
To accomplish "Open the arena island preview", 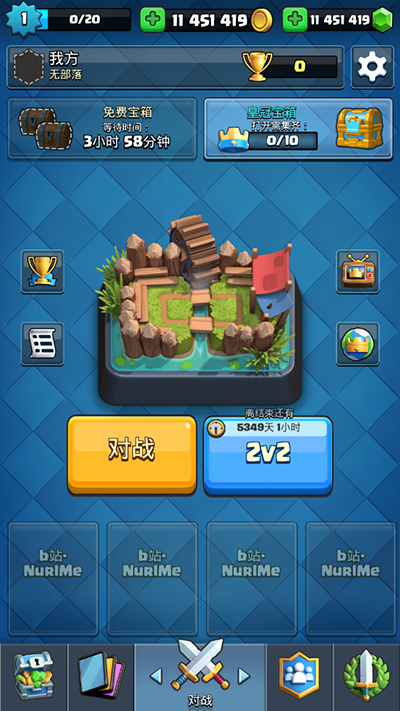I will [x=200, y=311].
